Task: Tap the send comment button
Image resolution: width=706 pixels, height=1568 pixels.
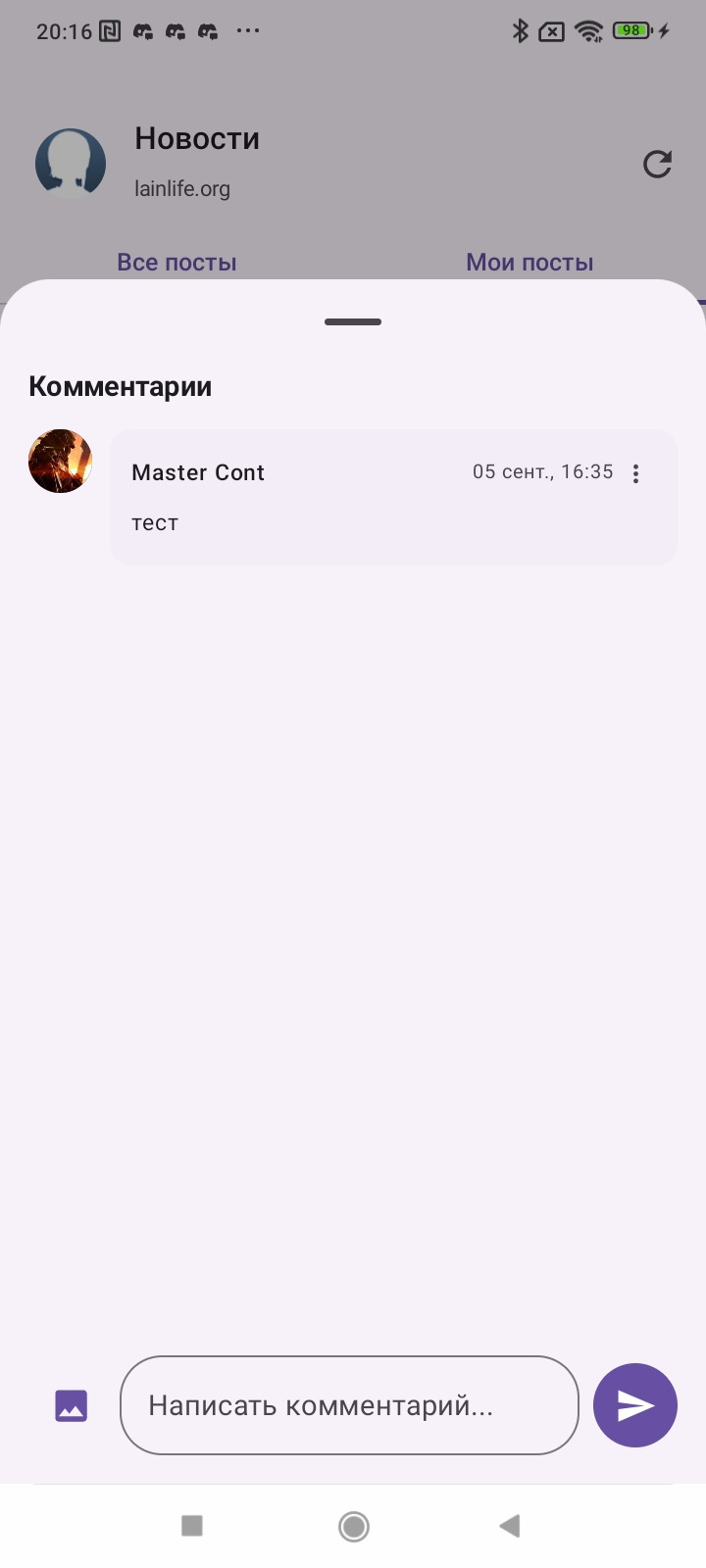Action: click(635, 1405)
